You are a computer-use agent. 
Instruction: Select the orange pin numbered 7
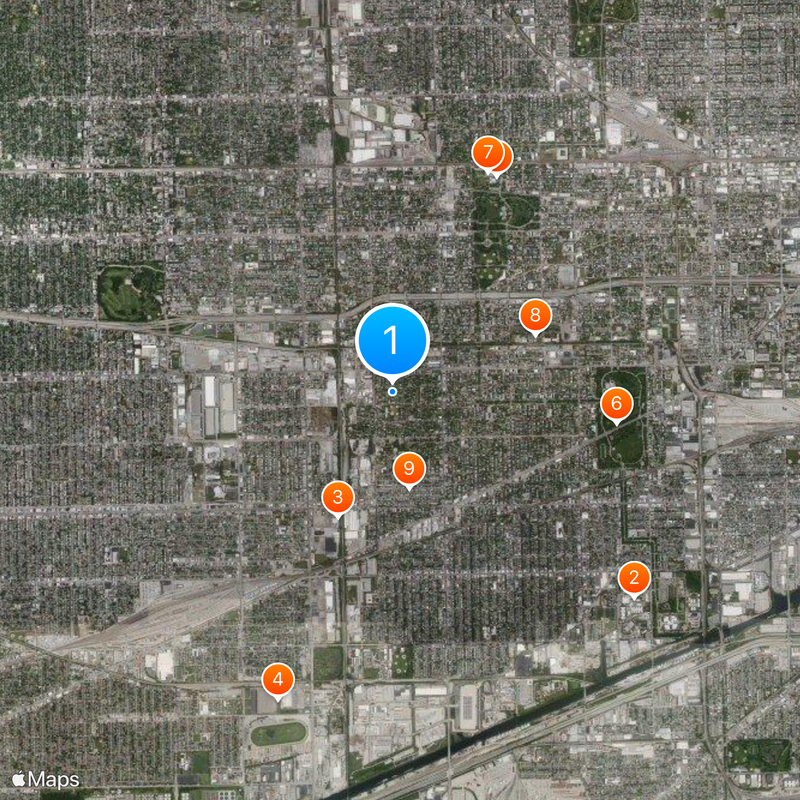(486, 153)
